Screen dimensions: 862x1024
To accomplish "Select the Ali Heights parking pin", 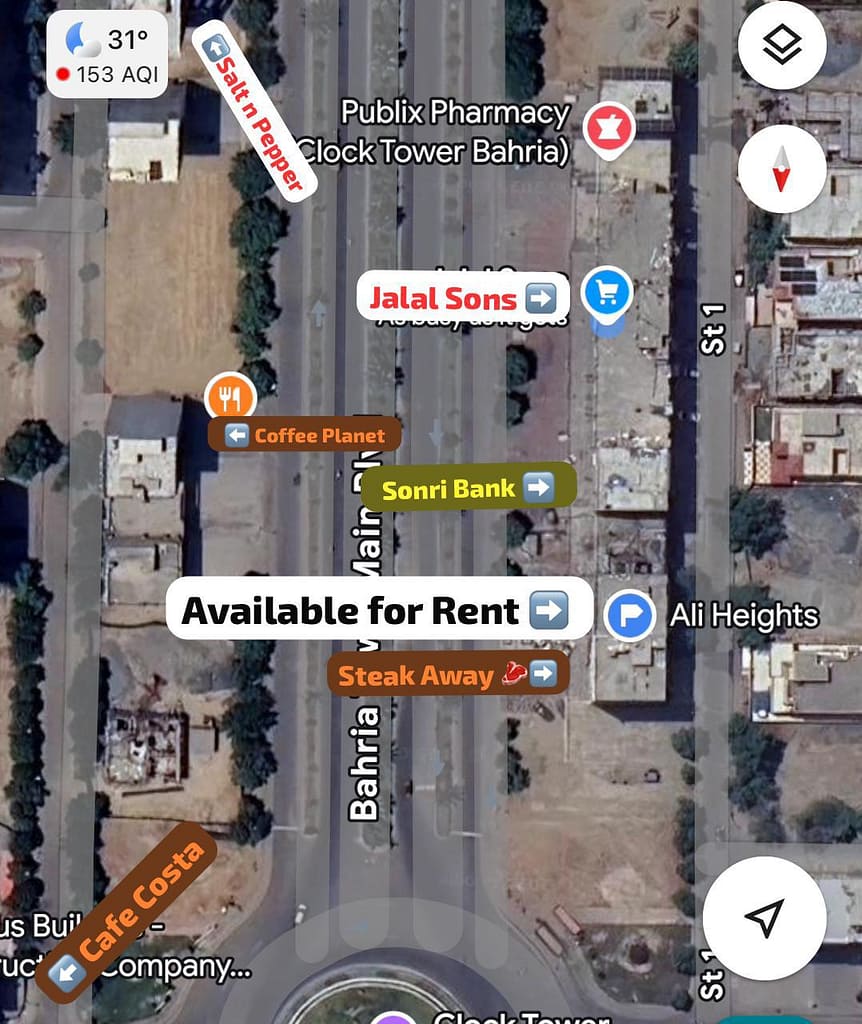I will pos(630,616).
